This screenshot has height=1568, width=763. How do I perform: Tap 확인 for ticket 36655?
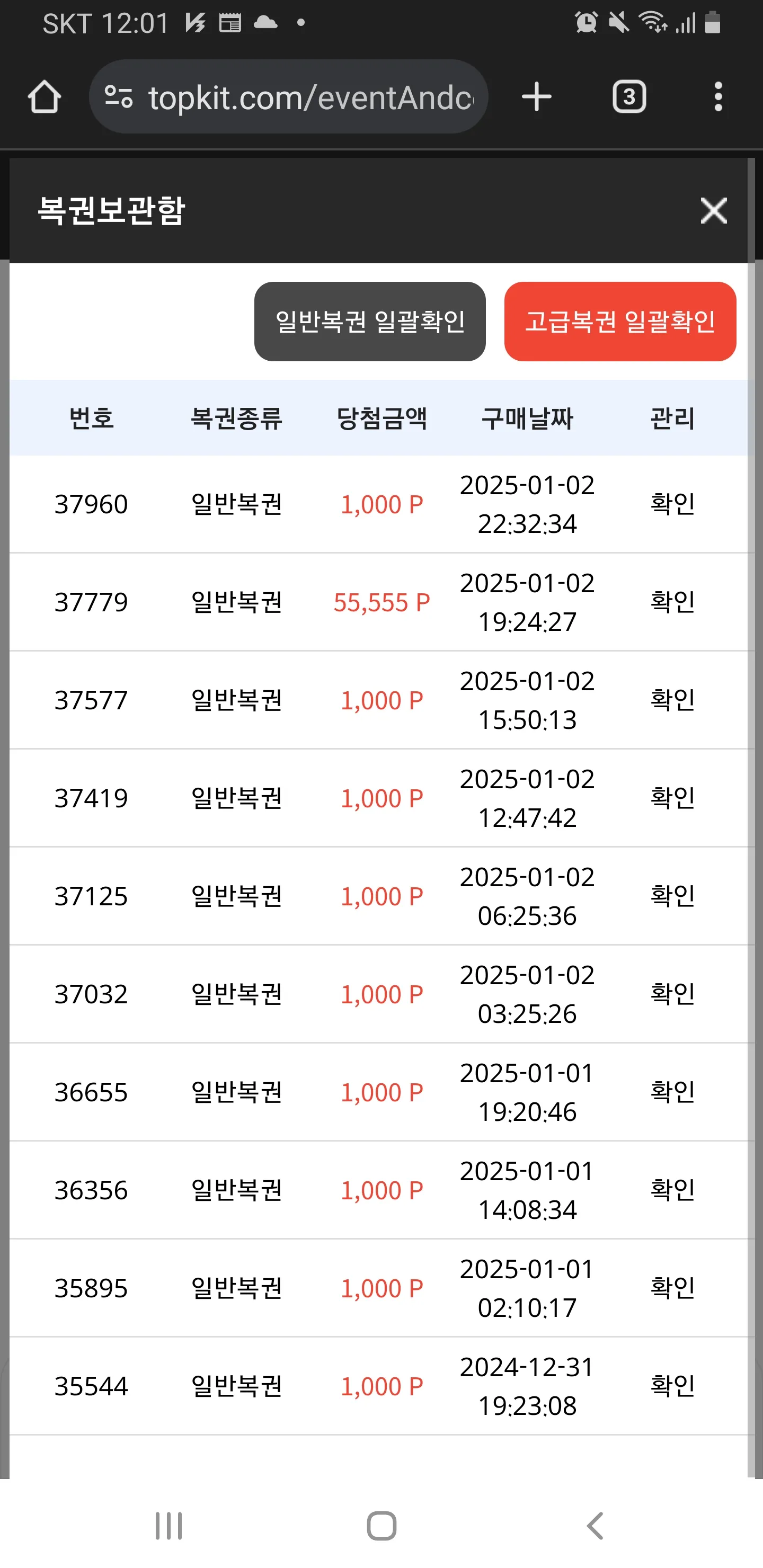point(672,1092)
